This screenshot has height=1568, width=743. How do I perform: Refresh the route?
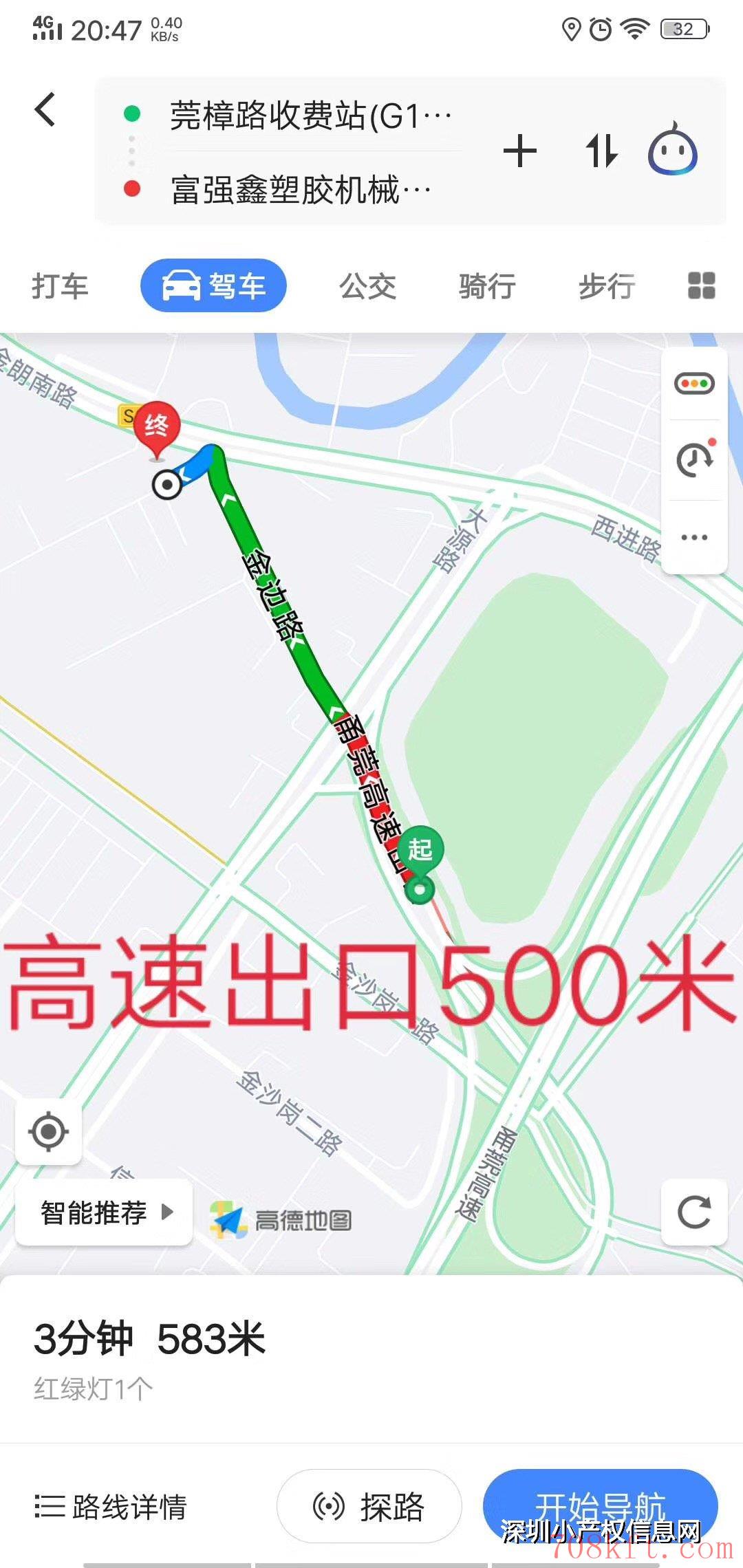(x=694, y=1212)
